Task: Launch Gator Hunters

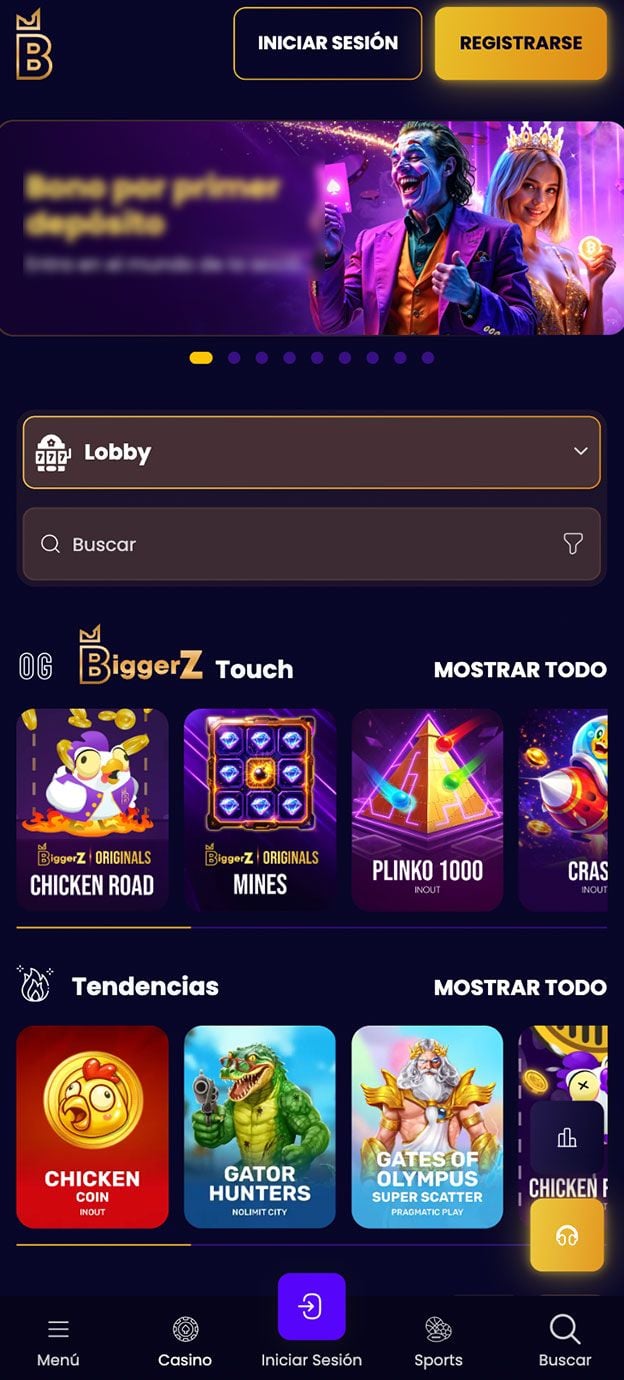Action: [x=260, y=1126]
